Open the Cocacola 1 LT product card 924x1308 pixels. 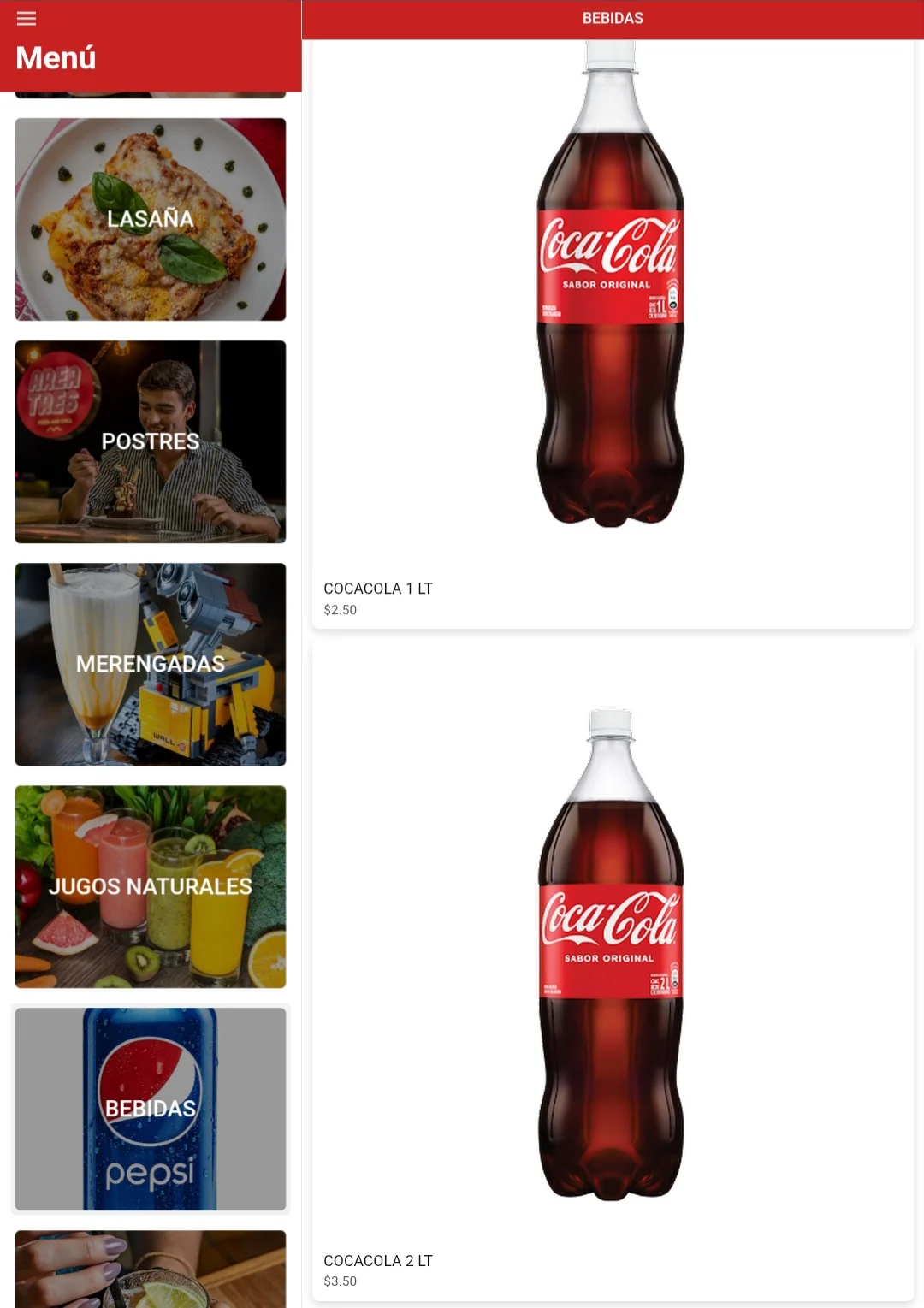pos(612,342)
